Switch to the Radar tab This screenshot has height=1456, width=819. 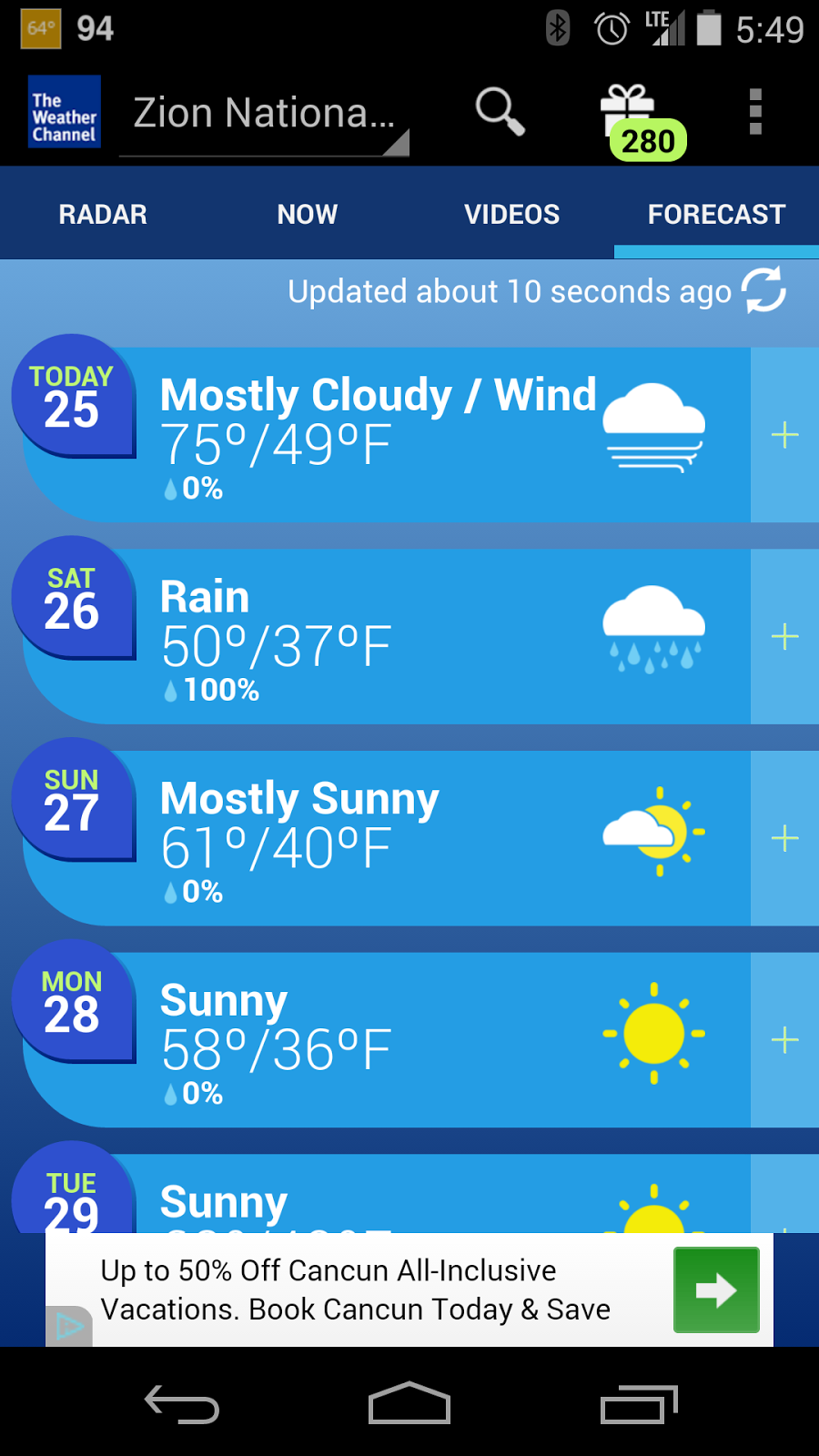pos(103,214)
